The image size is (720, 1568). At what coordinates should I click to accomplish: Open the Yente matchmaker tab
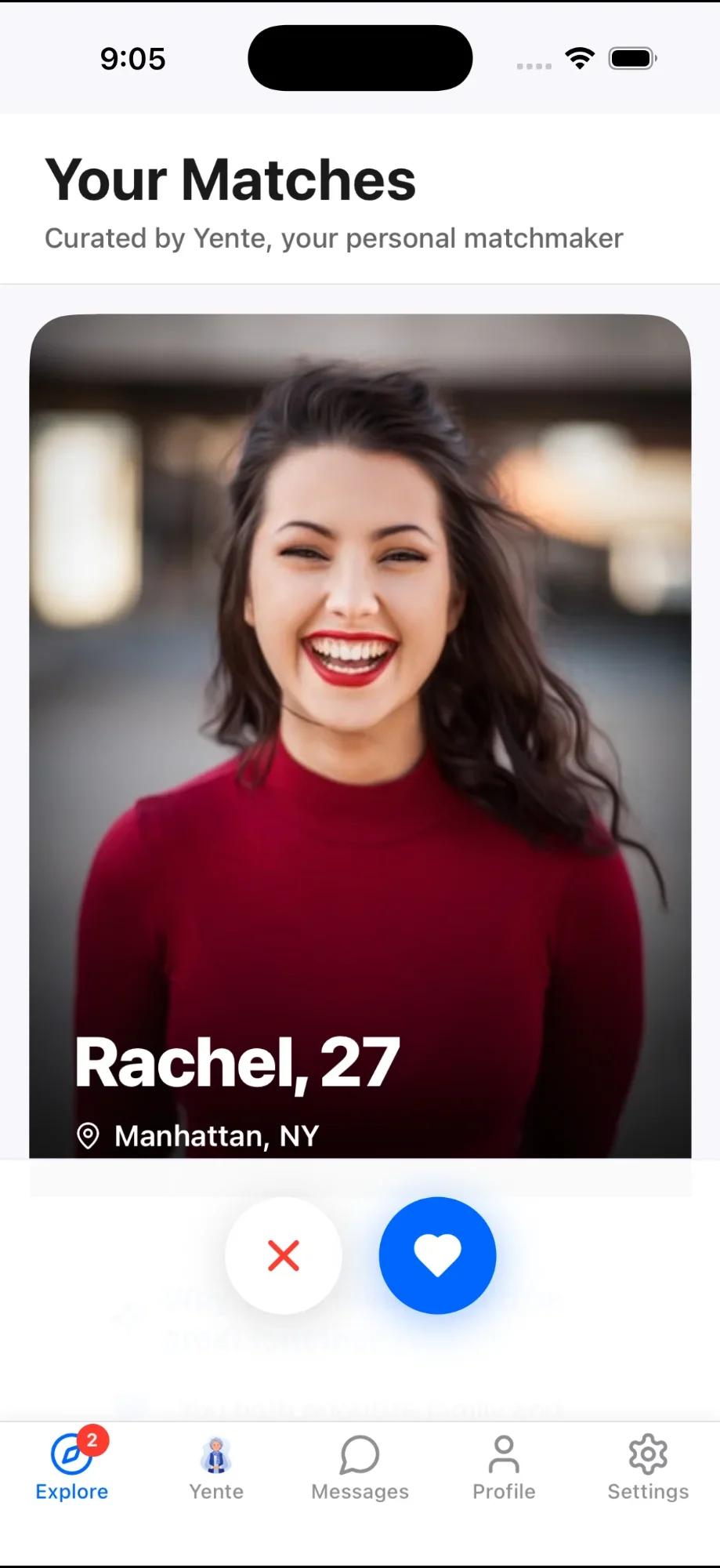click(216, 1468)
